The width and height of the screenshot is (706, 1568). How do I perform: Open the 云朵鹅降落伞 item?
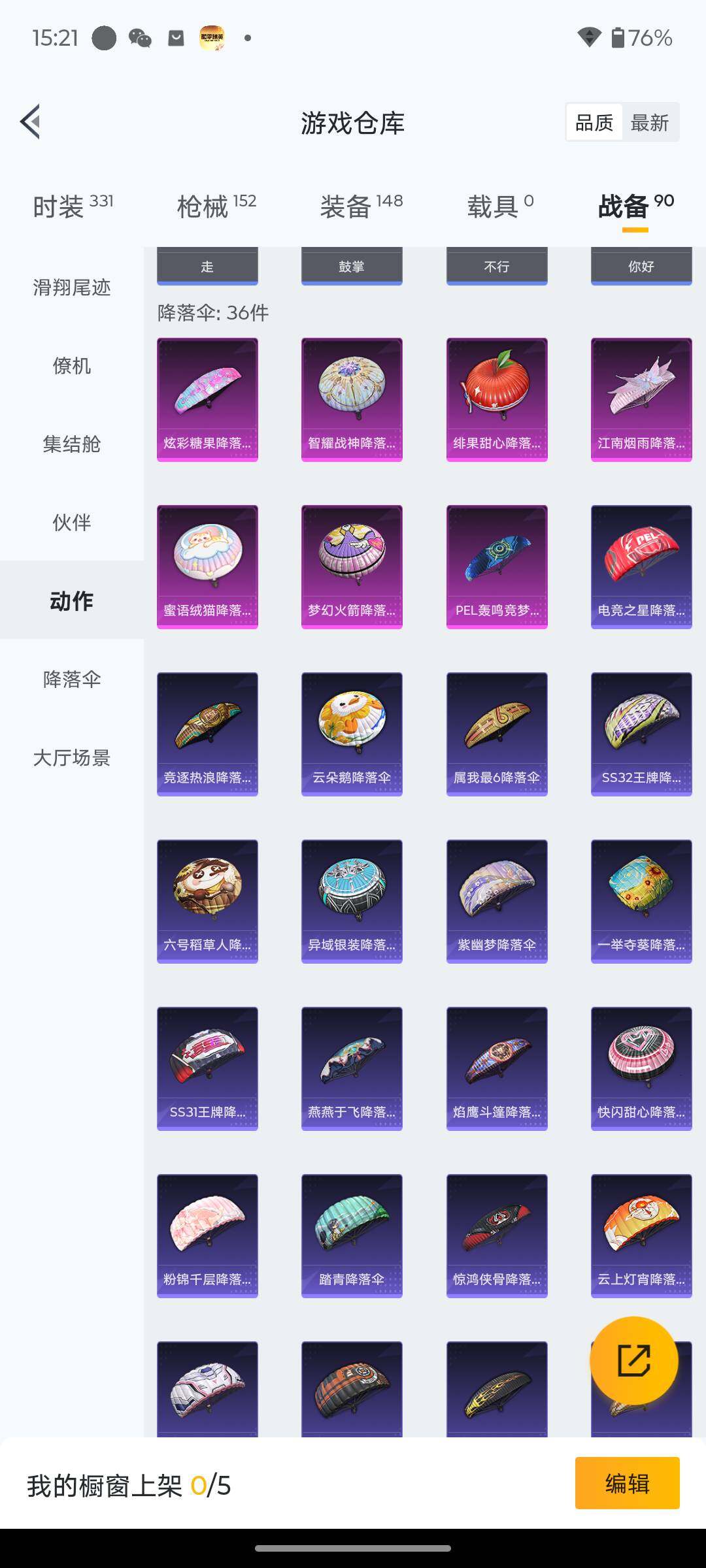click(352, 734)
